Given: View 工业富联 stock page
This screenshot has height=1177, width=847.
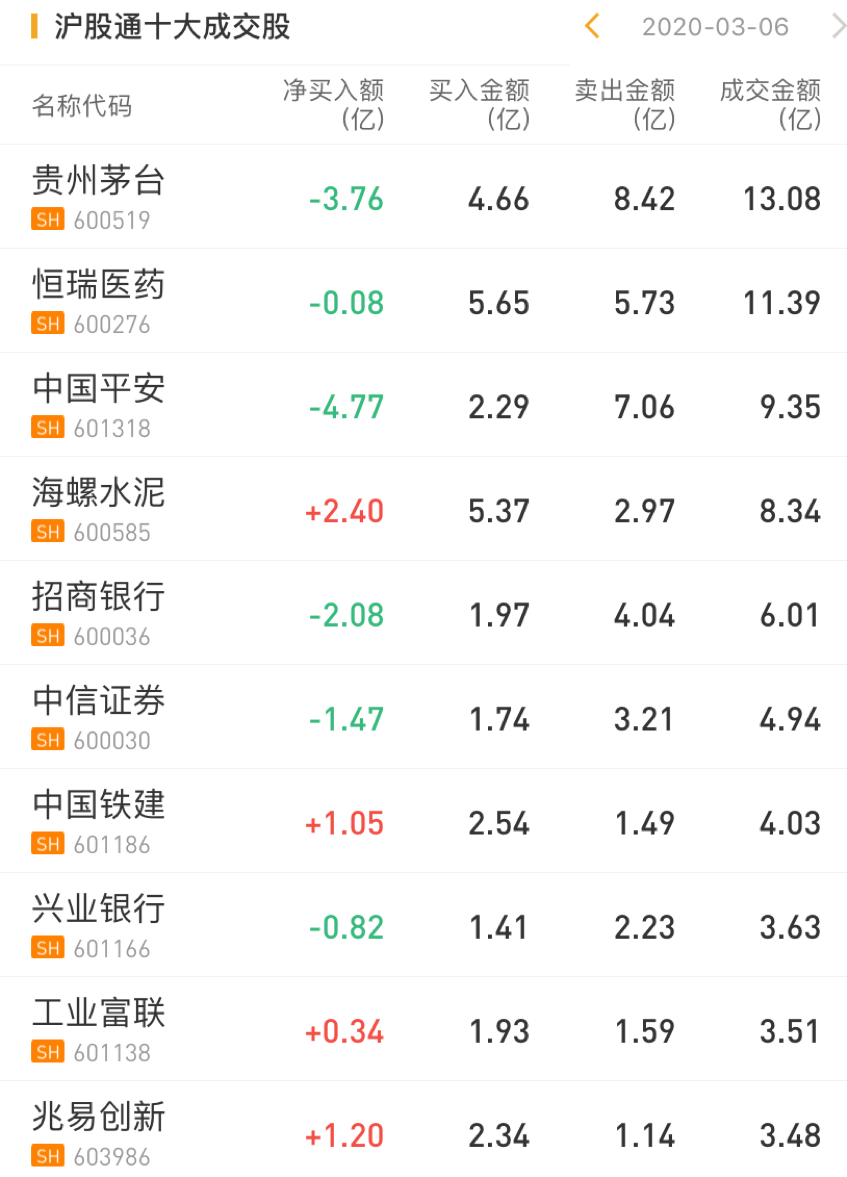Looking at the screenshot, I should [x=98, y=1014].
